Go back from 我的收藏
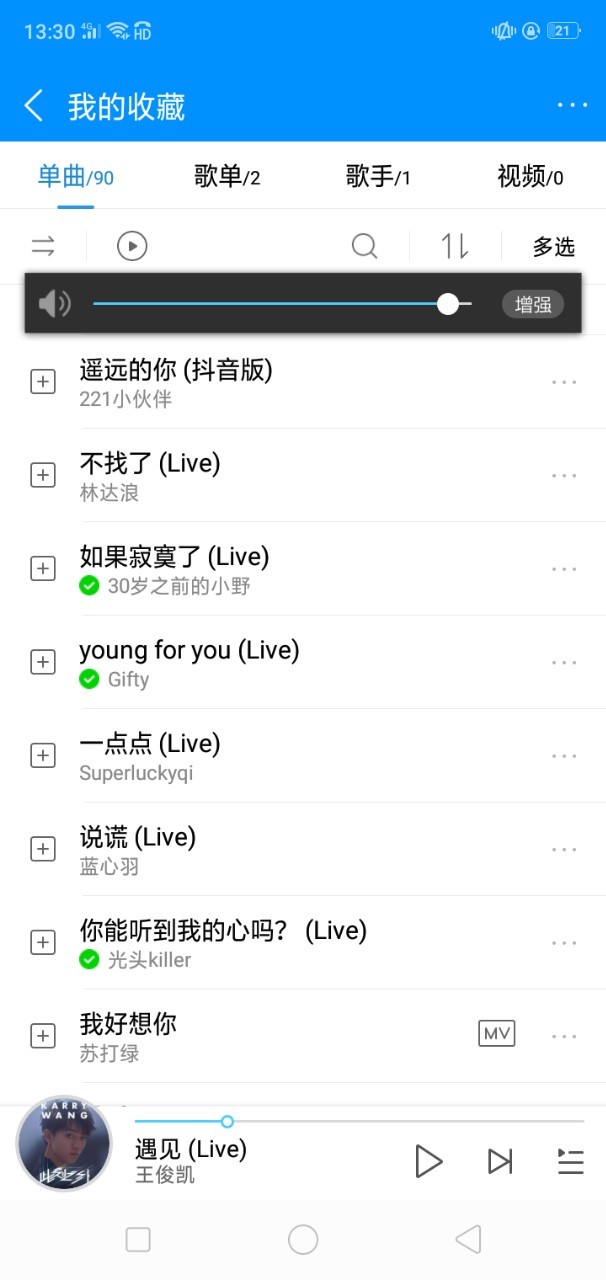Screen dimensions: 606x1280 (34, 106)
